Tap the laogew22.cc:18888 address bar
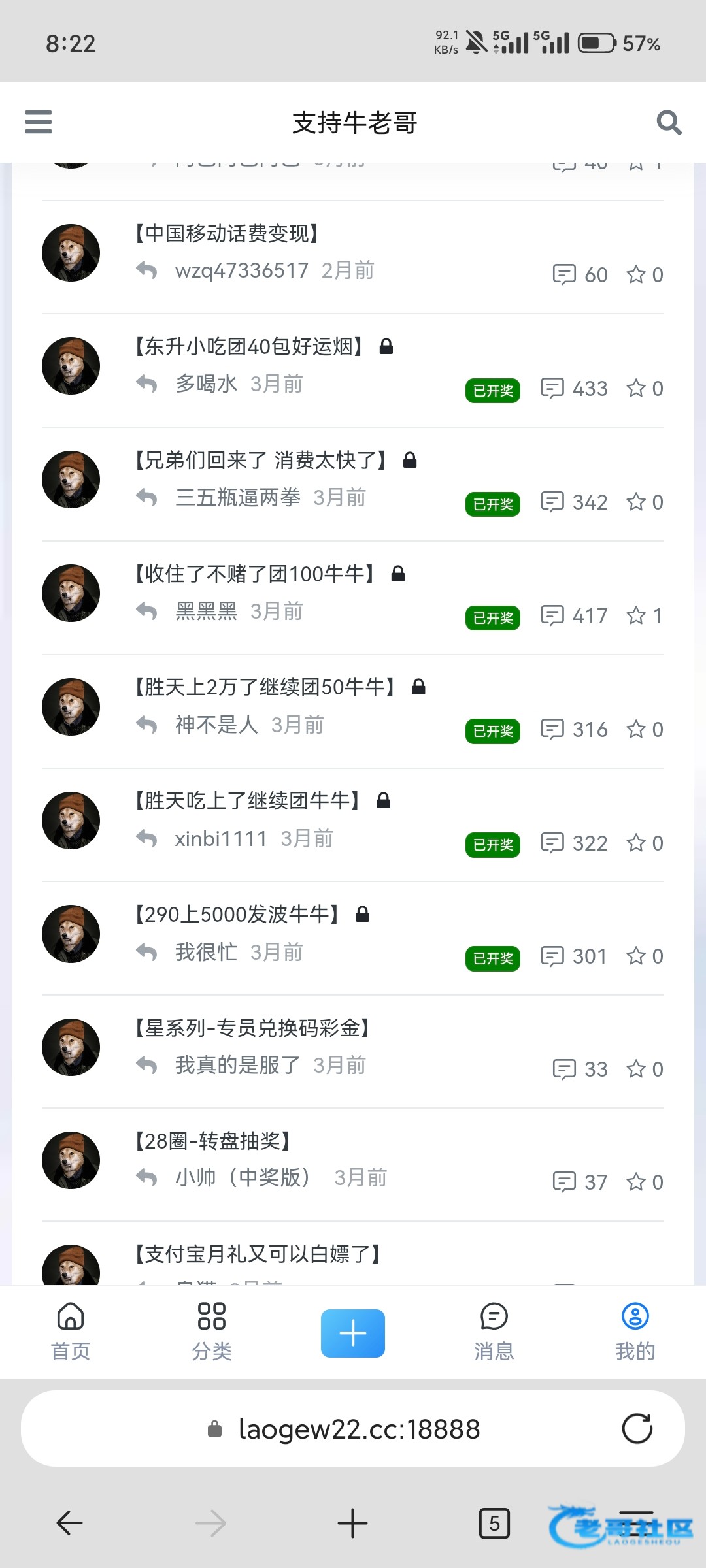 [x=353, y=1429]
